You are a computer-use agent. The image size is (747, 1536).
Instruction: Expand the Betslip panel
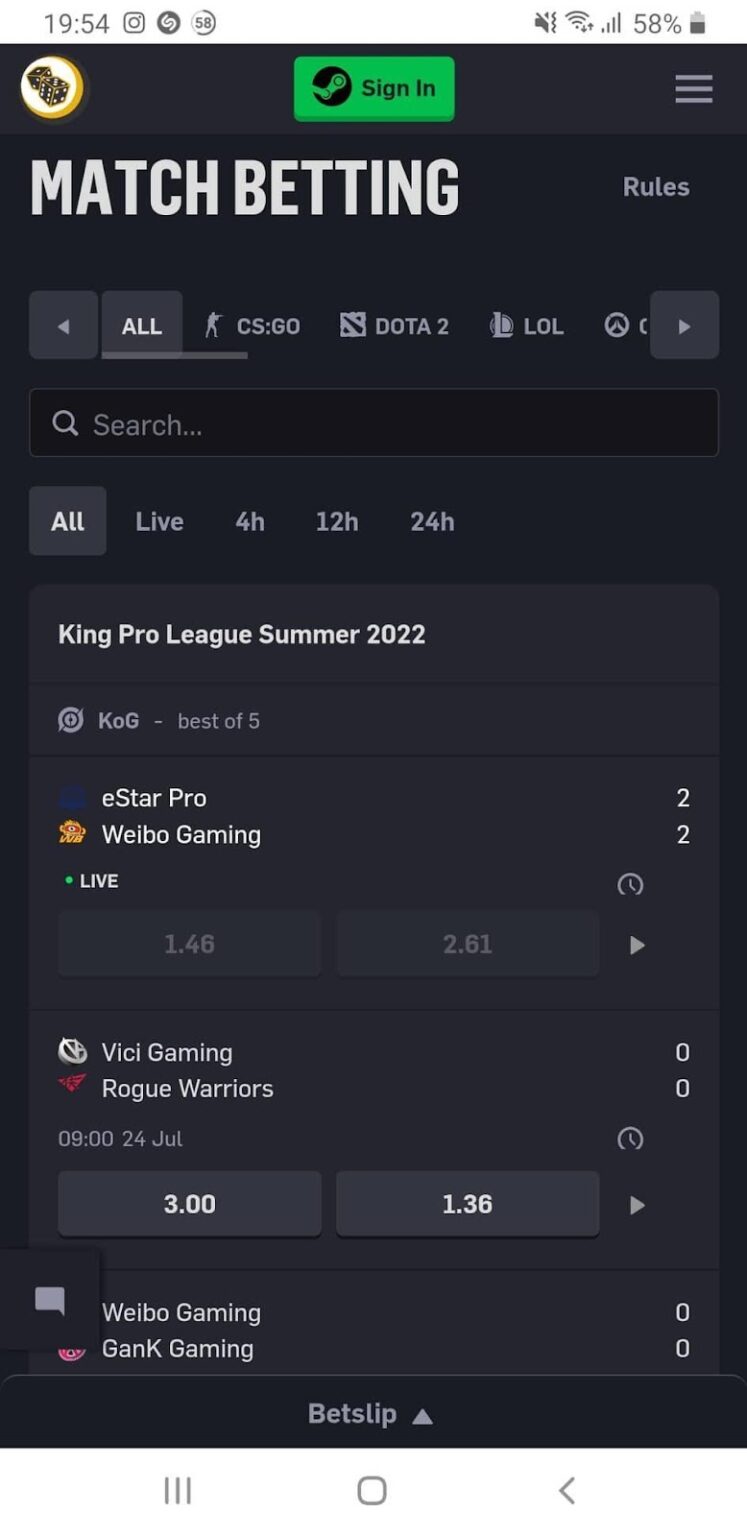(373, 1413)
